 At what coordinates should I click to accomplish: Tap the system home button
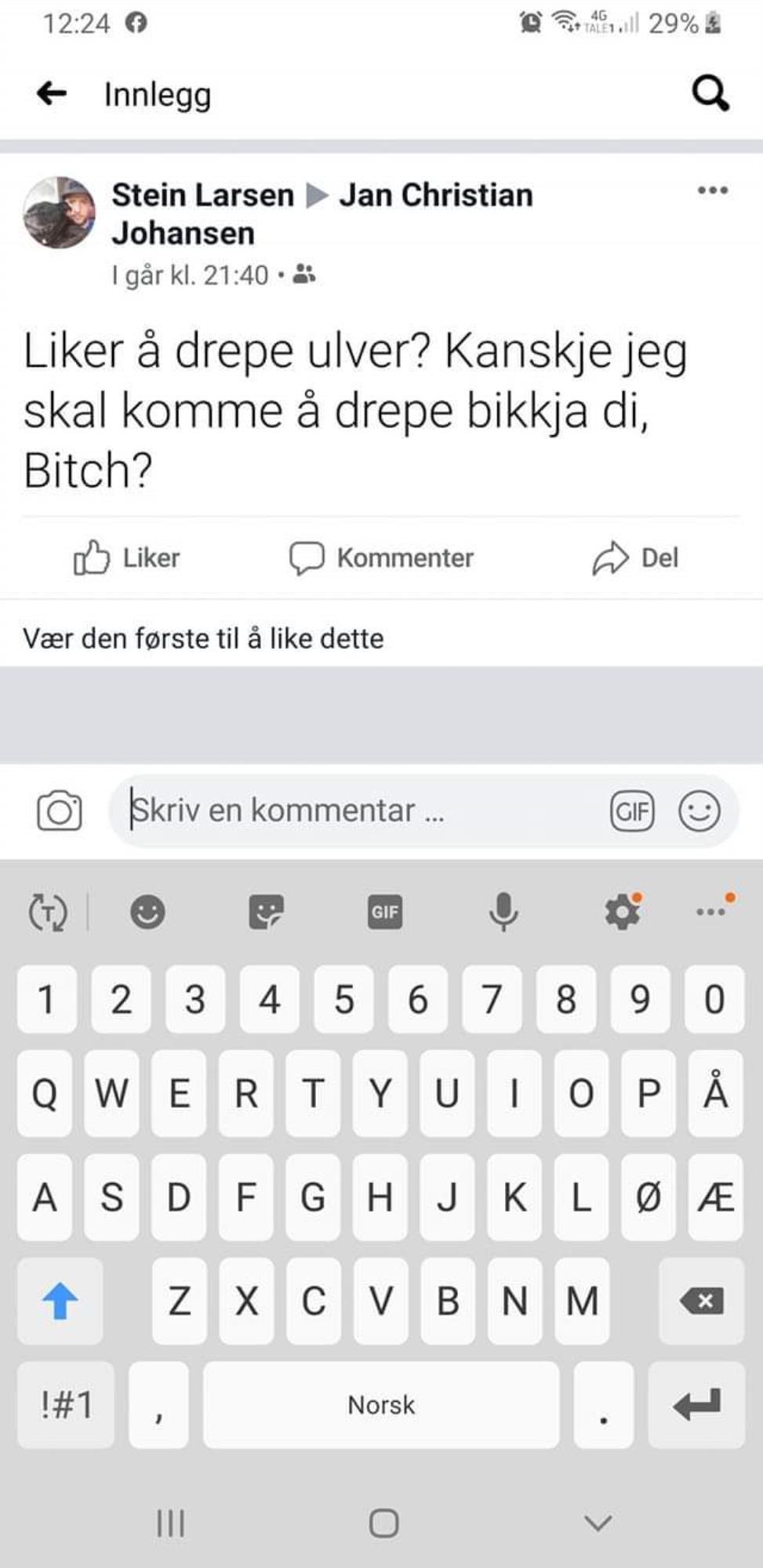click(x=383, y=1523)
